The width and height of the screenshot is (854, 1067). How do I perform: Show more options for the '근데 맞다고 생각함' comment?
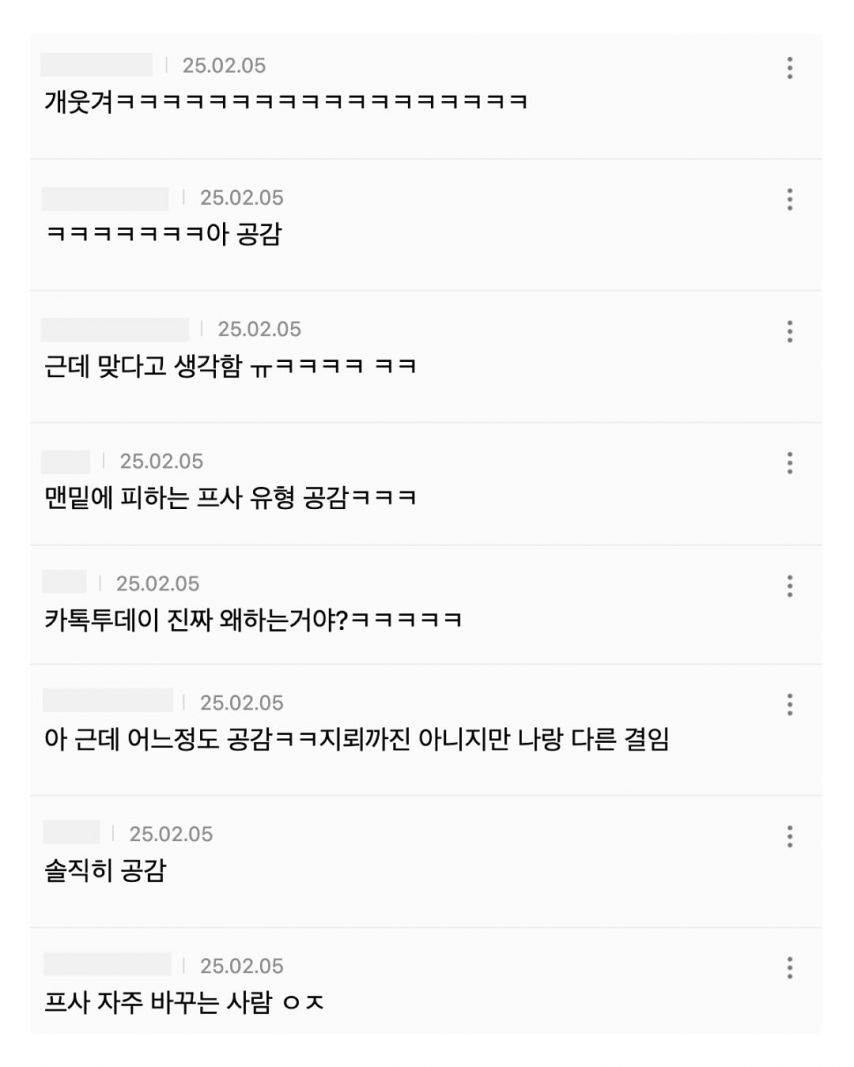click(x=790, y=331)
